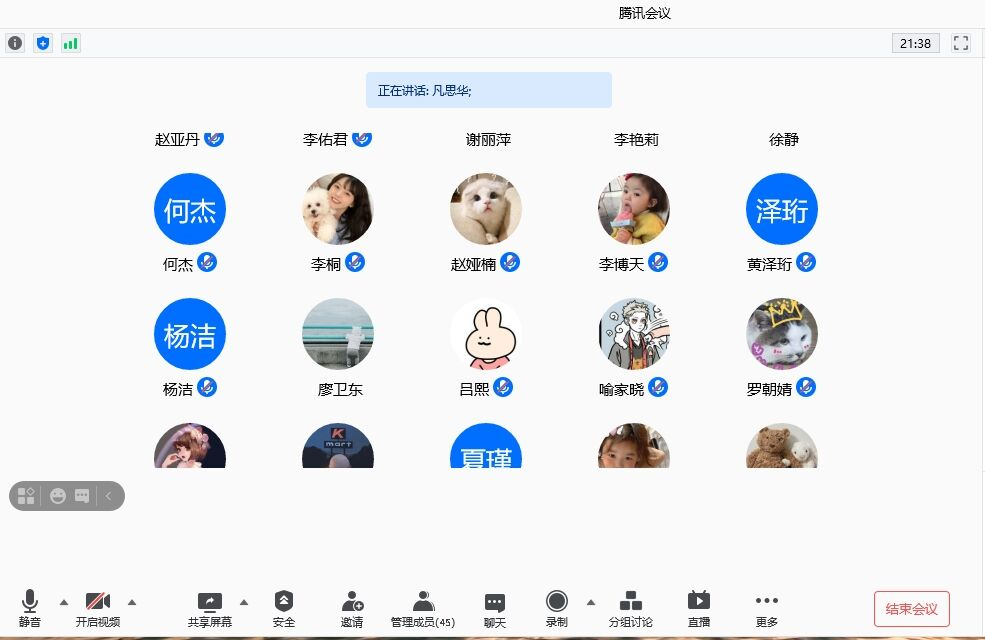Open the meeting info icon
The image size is (985, 640).
pos(15,43)
